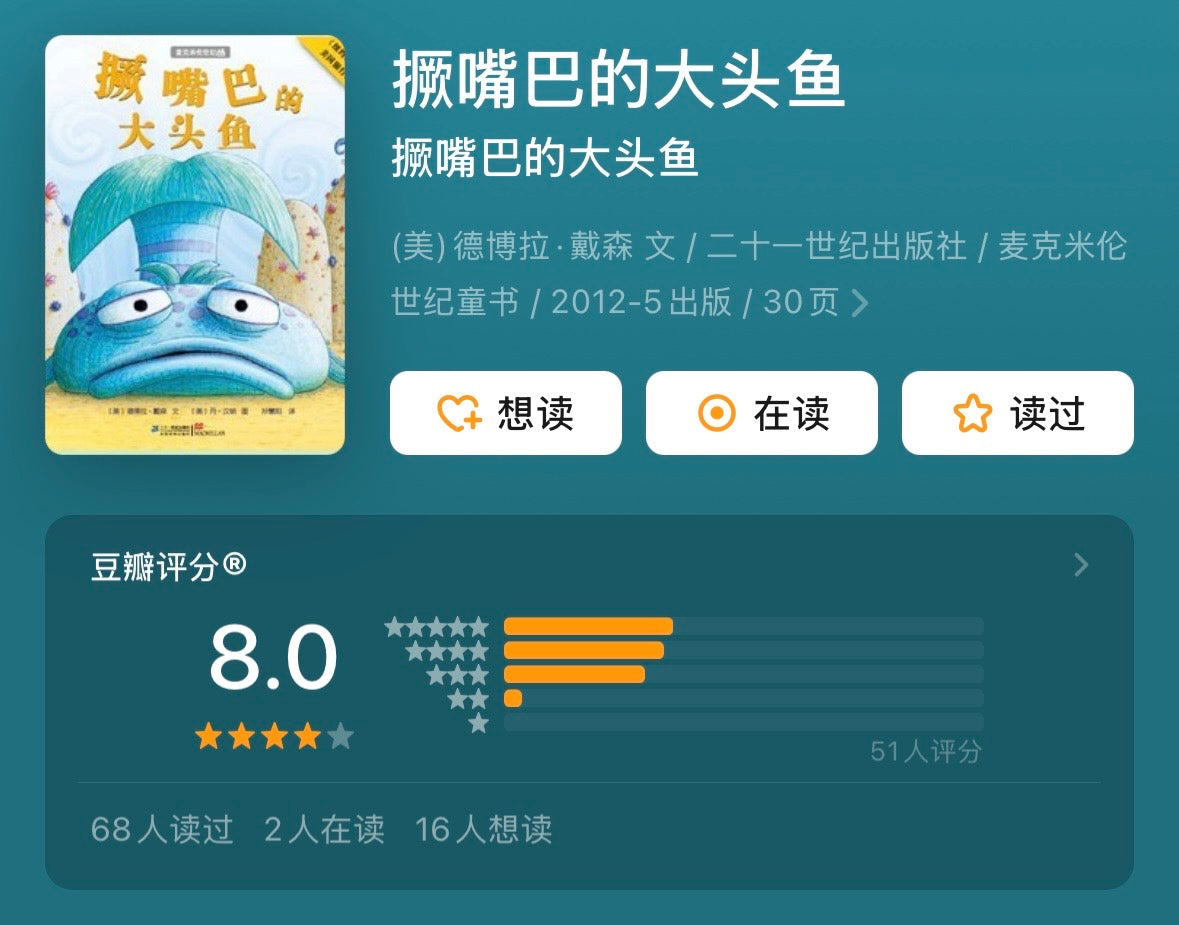The height and width of the screenshot is (925, 1179).
Task: Mark this book as 读过
Action: click(1017, 413)
